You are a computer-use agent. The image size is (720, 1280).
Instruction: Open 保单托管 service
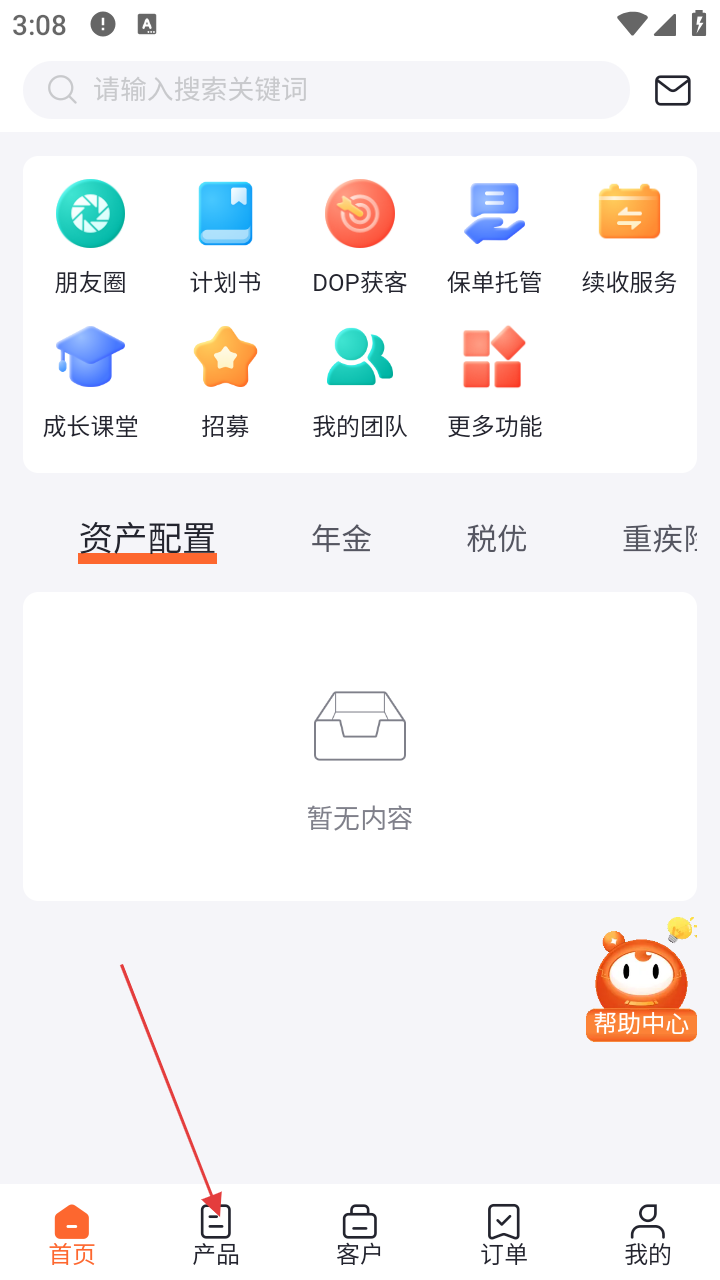coord(495,237)
